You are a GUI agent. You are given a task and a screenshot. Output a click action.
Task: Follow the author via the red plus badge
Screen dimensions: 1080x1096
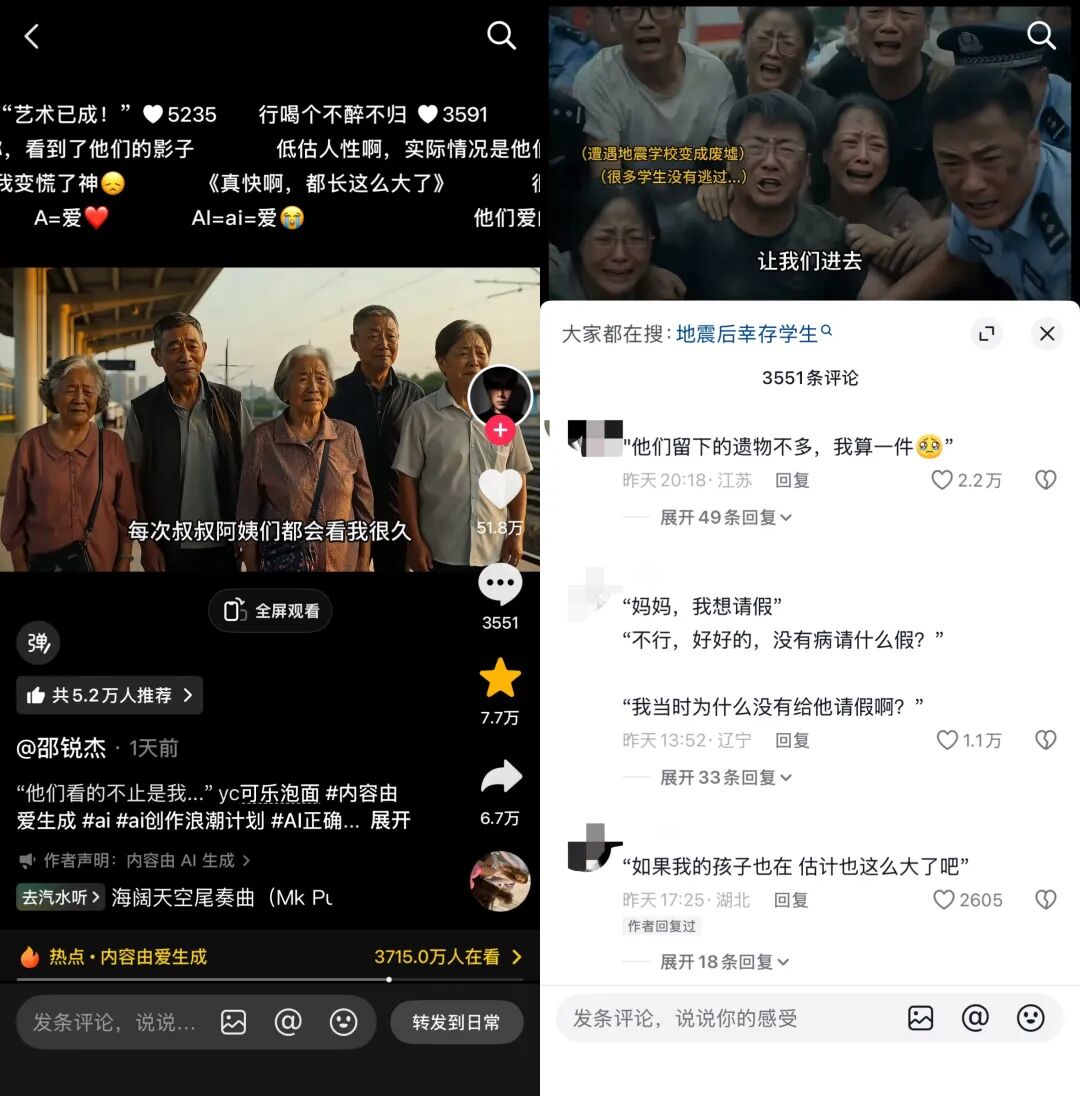[500, 431]
